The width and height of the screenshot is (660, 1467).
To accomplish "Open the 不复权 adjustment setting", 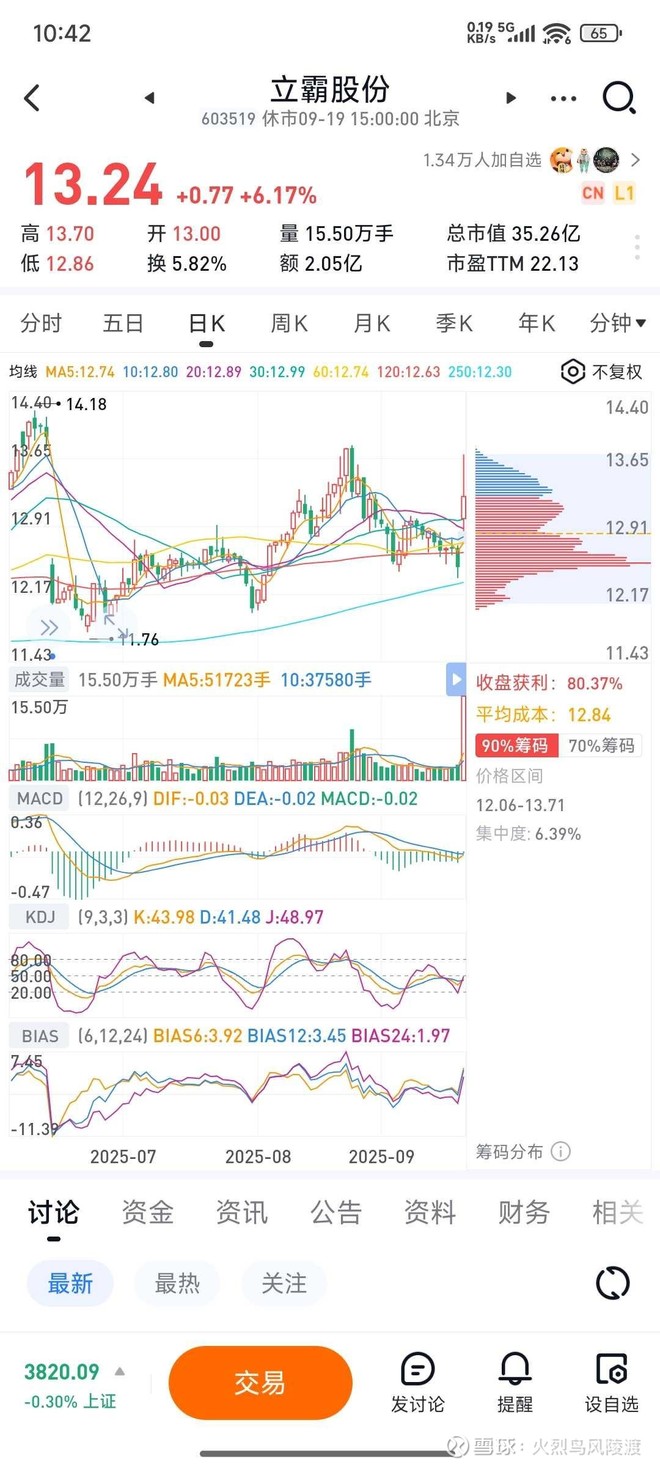I will [602, 372].
